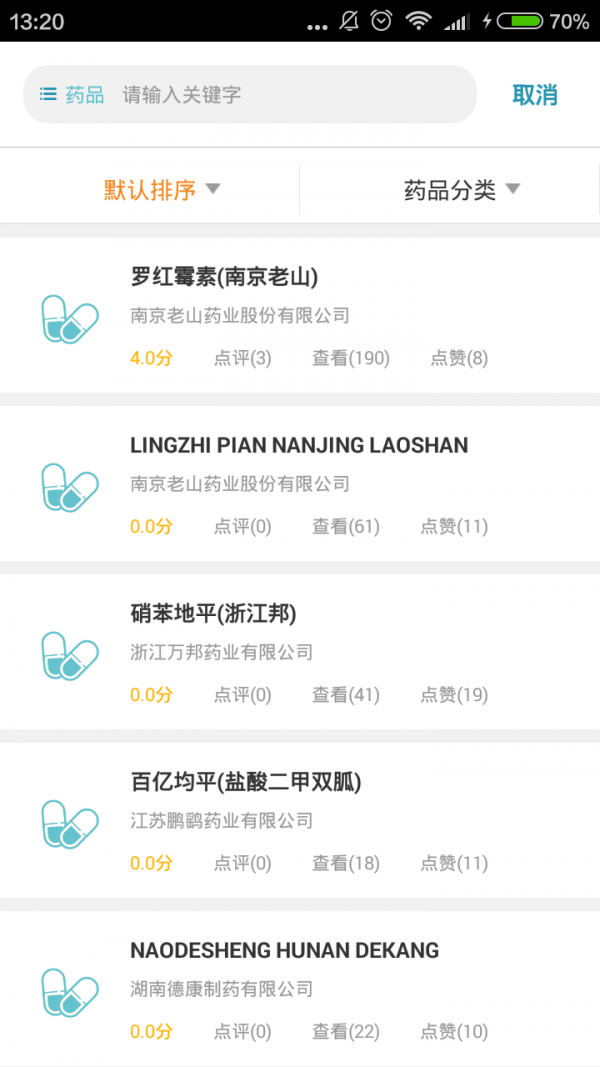
Task: Open LINGZHI PIAN NANJING LAOSHAN entry
Action: point(300,485)
